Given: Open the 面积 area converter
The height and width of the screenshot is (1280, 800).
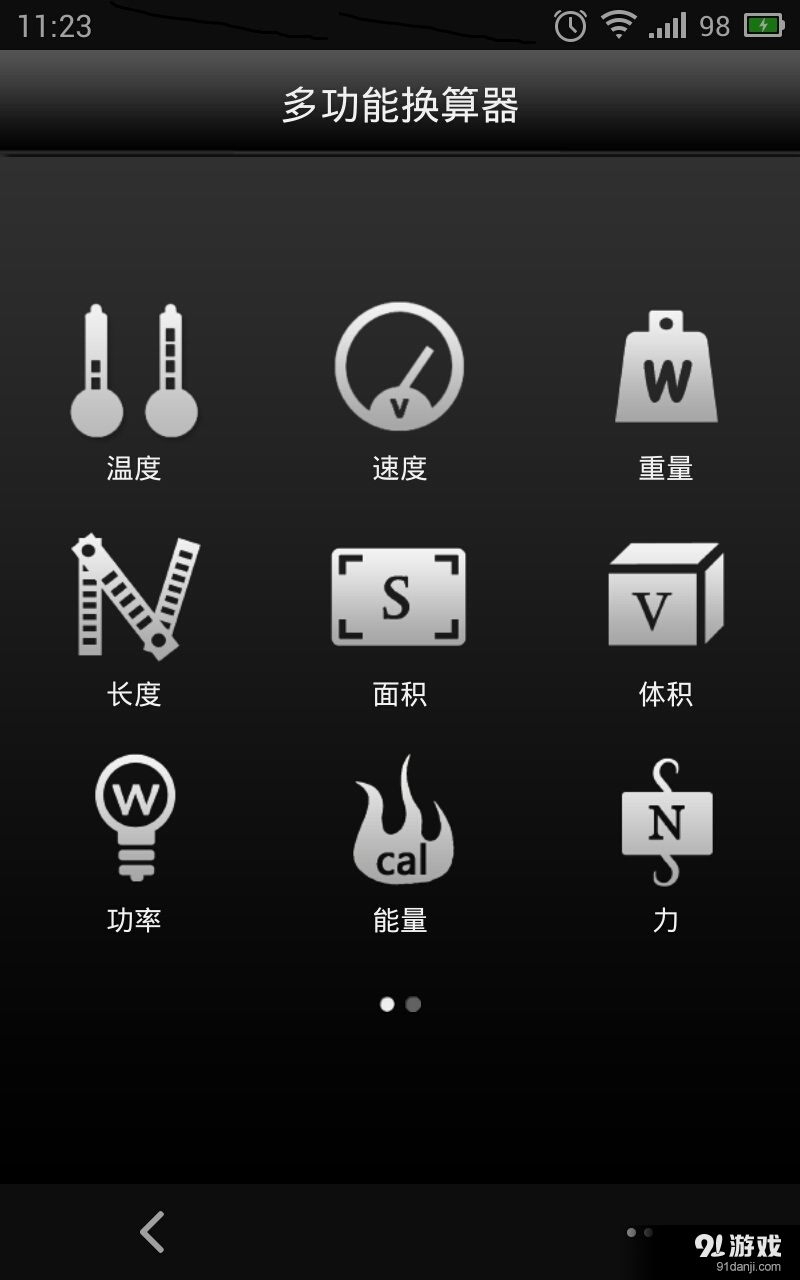Looking at the screenshot, I should tap(400, 620).
